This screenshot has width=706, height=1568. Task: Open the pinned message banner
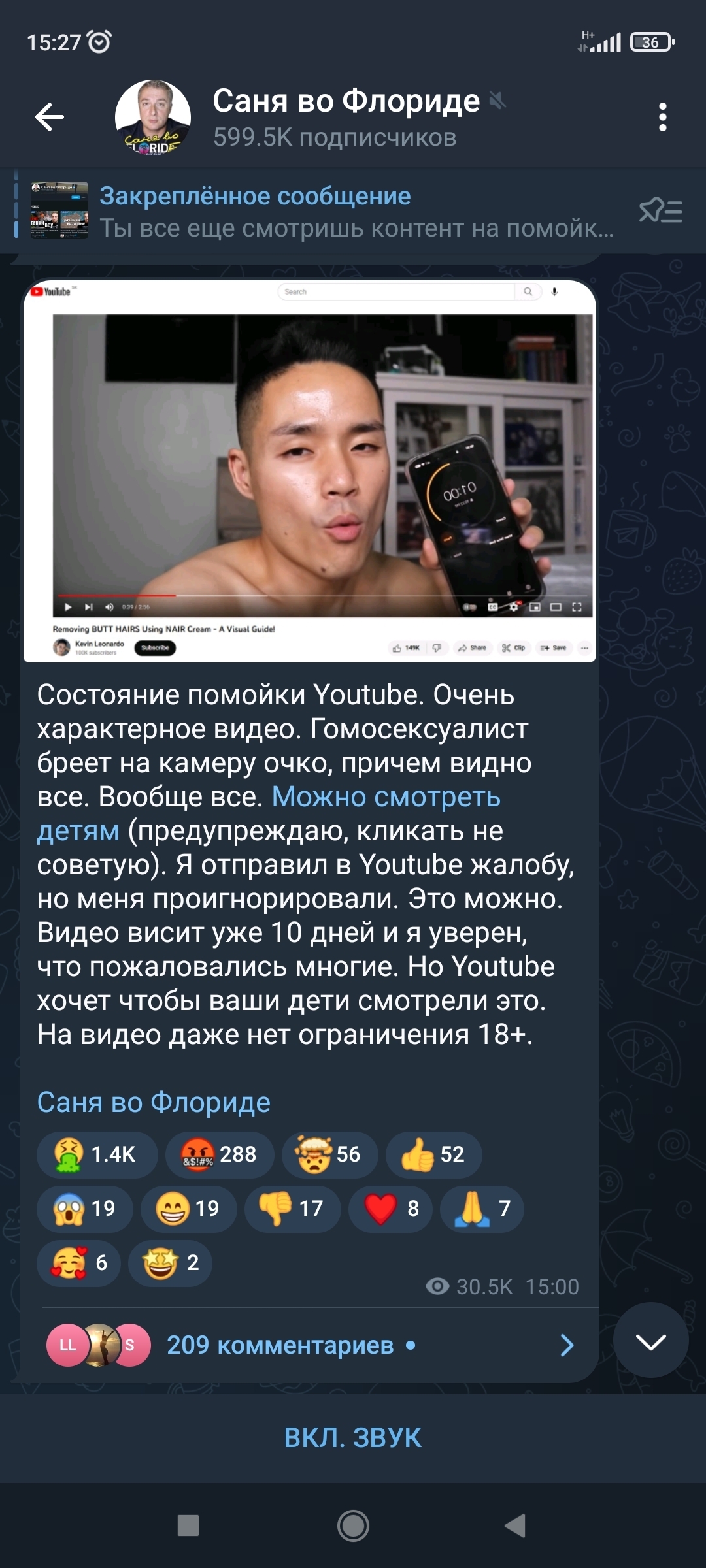320,212
